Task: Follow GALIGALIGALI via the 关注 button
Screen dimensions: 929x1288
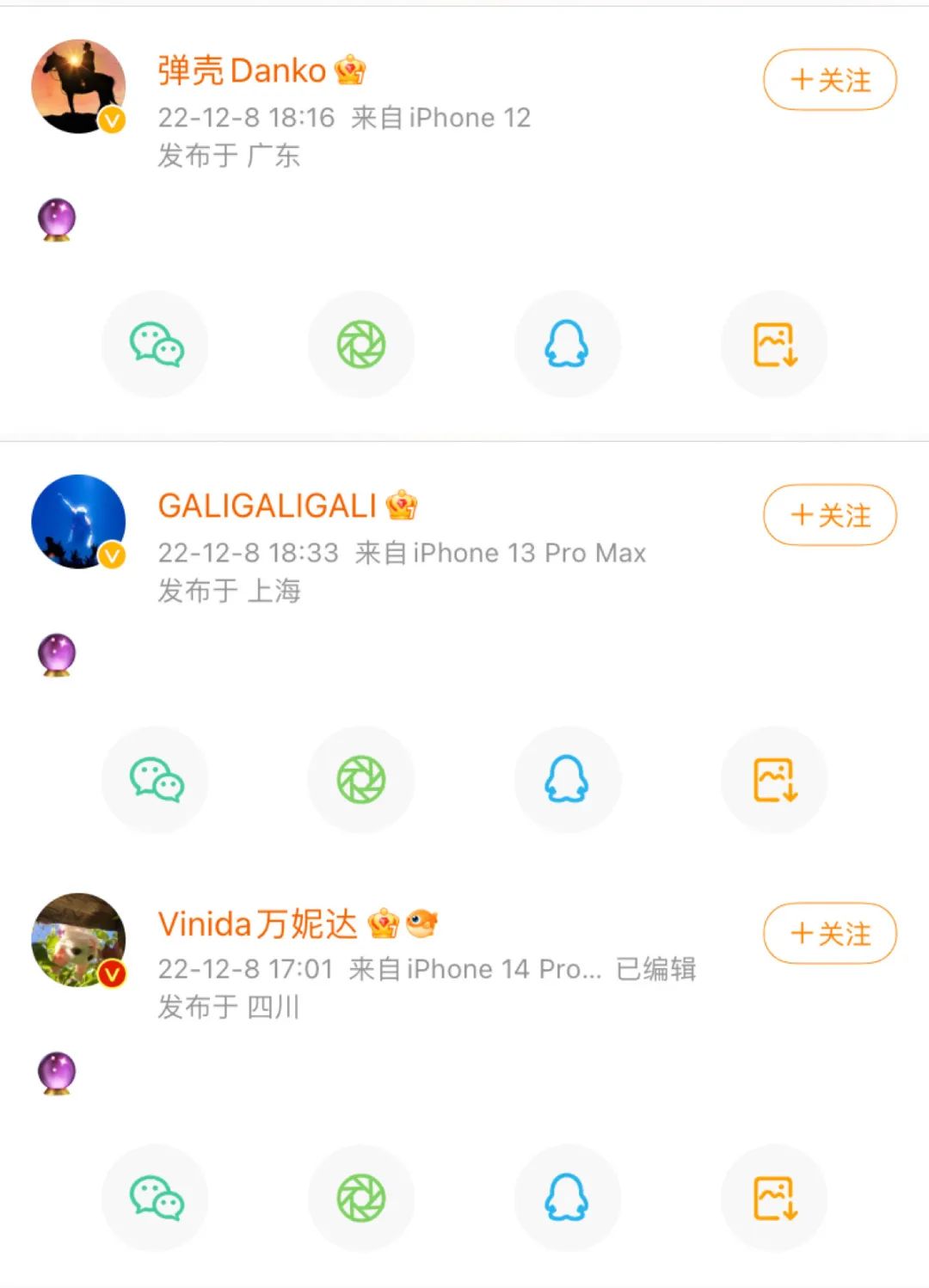Action: (x=828, y=516)
